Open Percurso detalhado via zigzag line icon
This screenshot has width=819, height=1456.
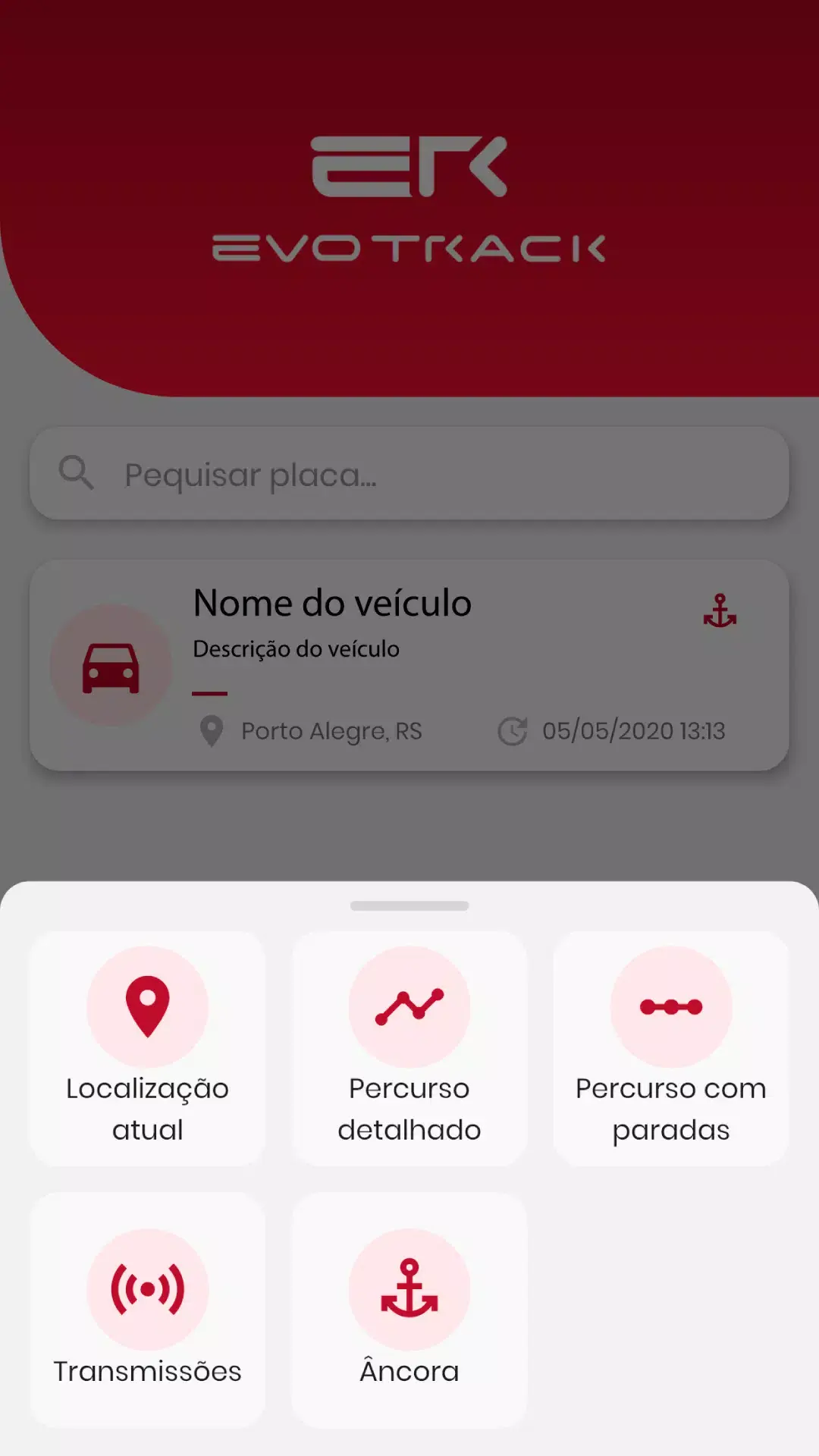[x=409, y=1006]
